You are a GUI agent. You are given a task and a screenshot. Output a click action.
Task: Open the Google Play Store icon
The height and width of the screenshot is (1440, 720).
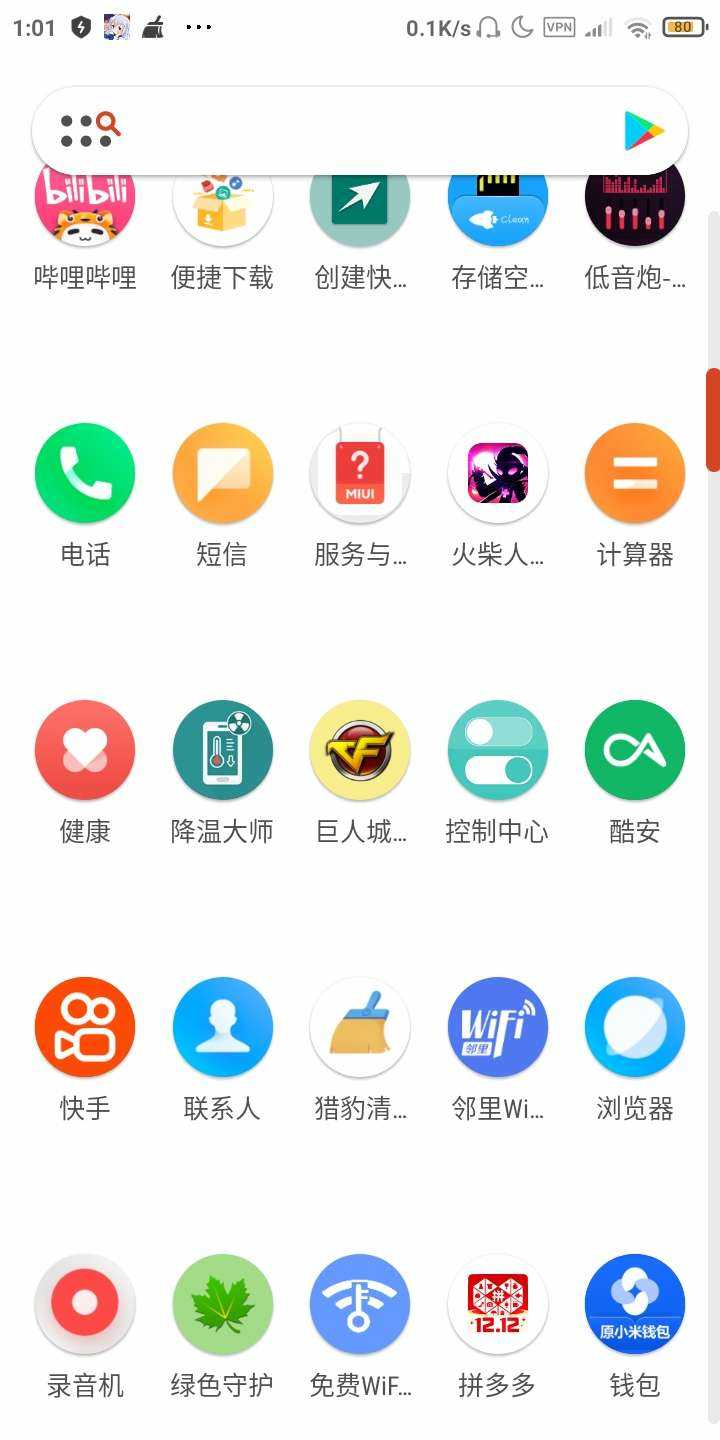pyautogui.click(x=644, y=131)
